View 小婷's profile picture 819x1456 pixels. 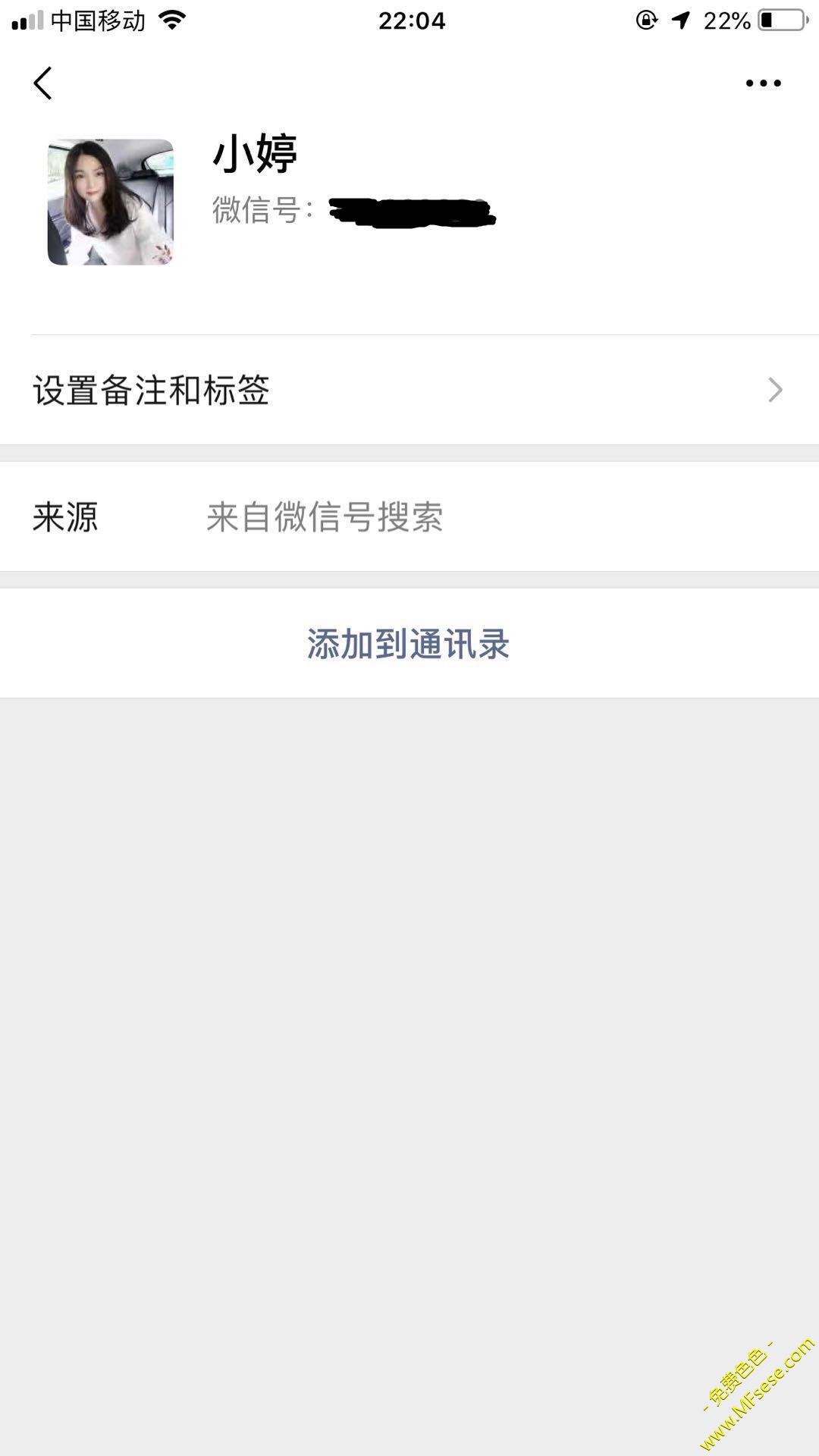[111, 202]
